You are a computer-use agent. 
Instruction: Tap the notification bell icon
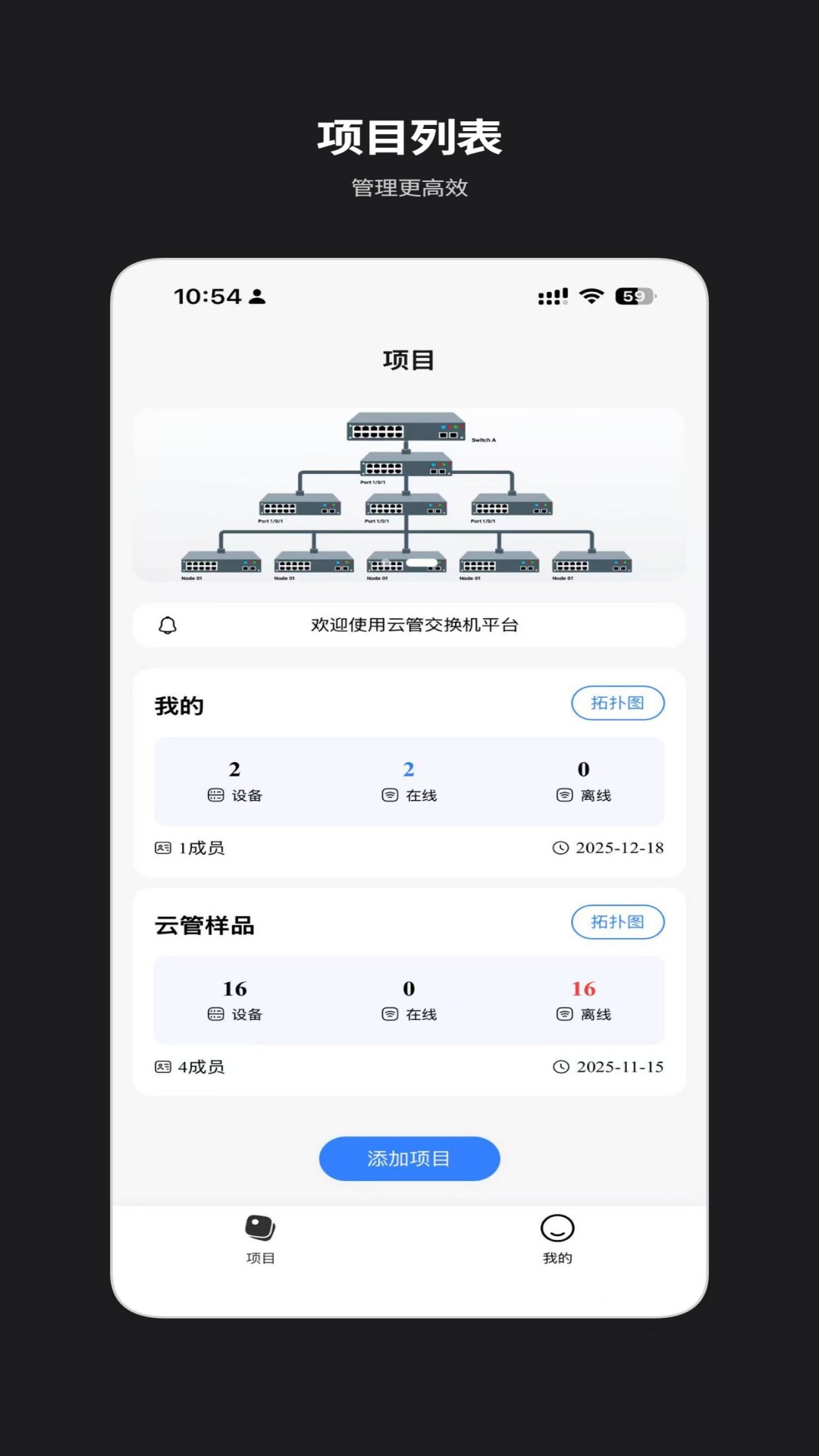point(167,626)
